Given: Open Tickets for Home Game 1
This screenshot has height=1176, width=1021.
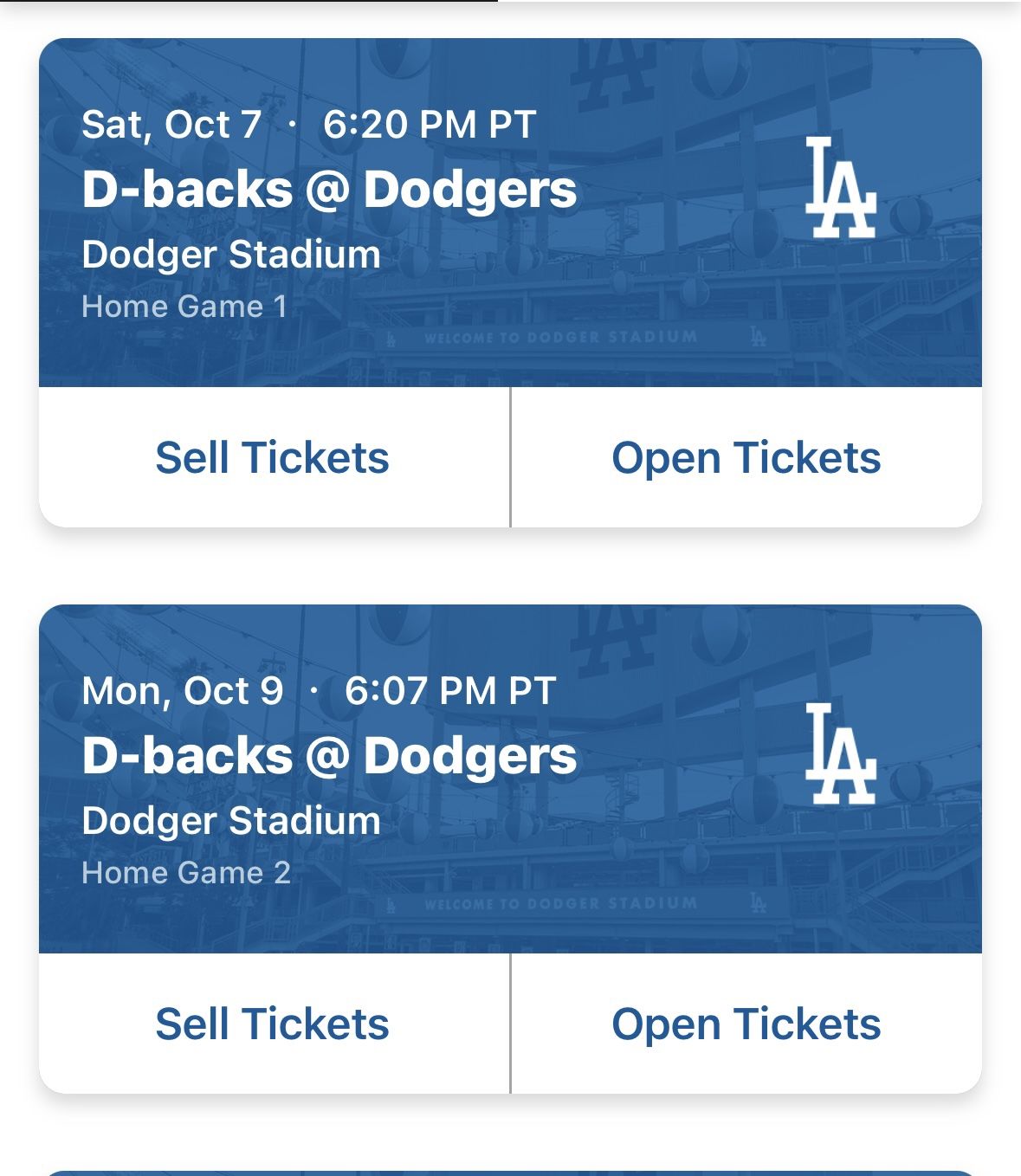Looking at the screenshot, I should point(746,457).
